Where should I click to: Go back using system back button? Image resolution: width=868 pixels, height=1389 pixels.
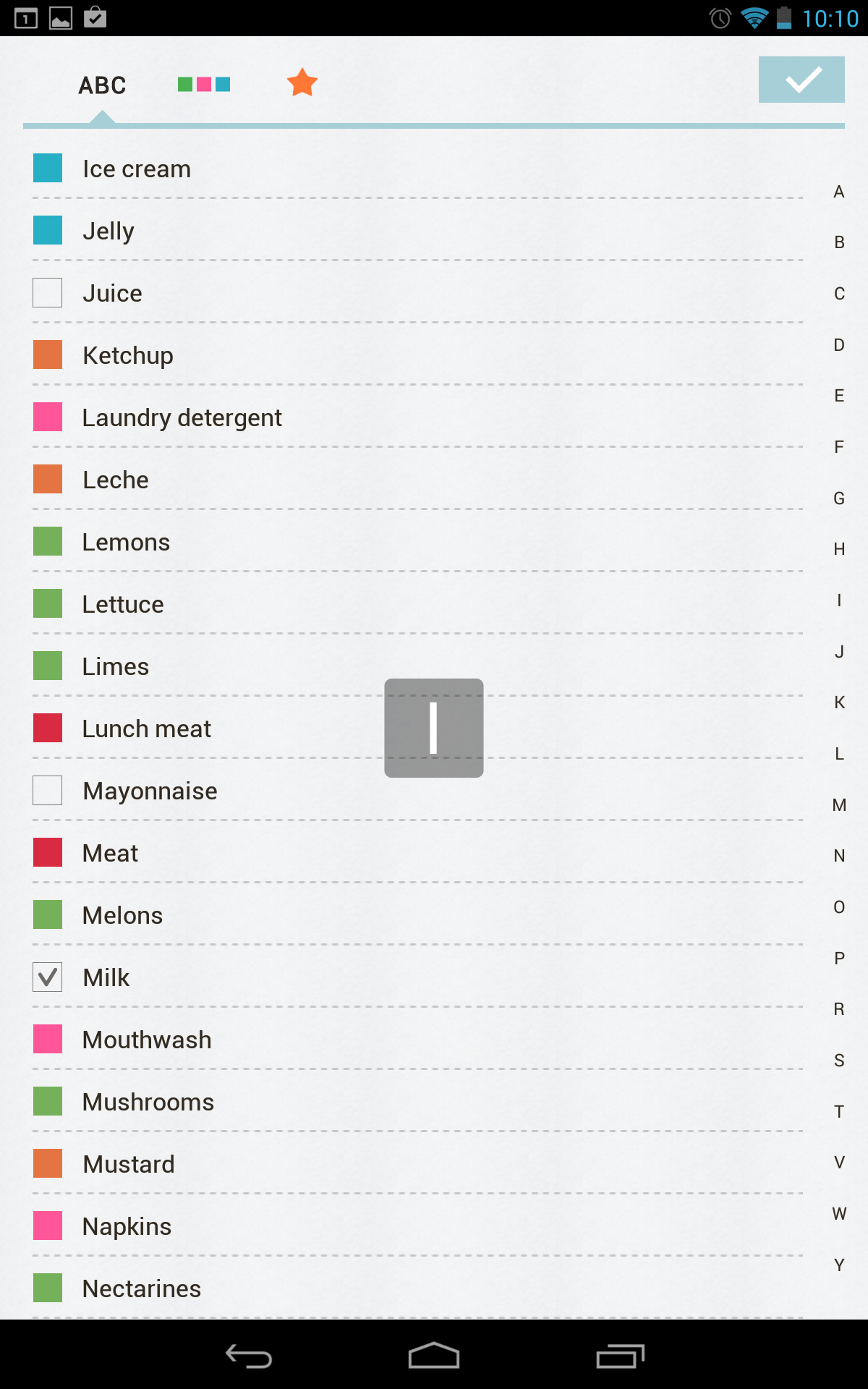coord(249,1356)
